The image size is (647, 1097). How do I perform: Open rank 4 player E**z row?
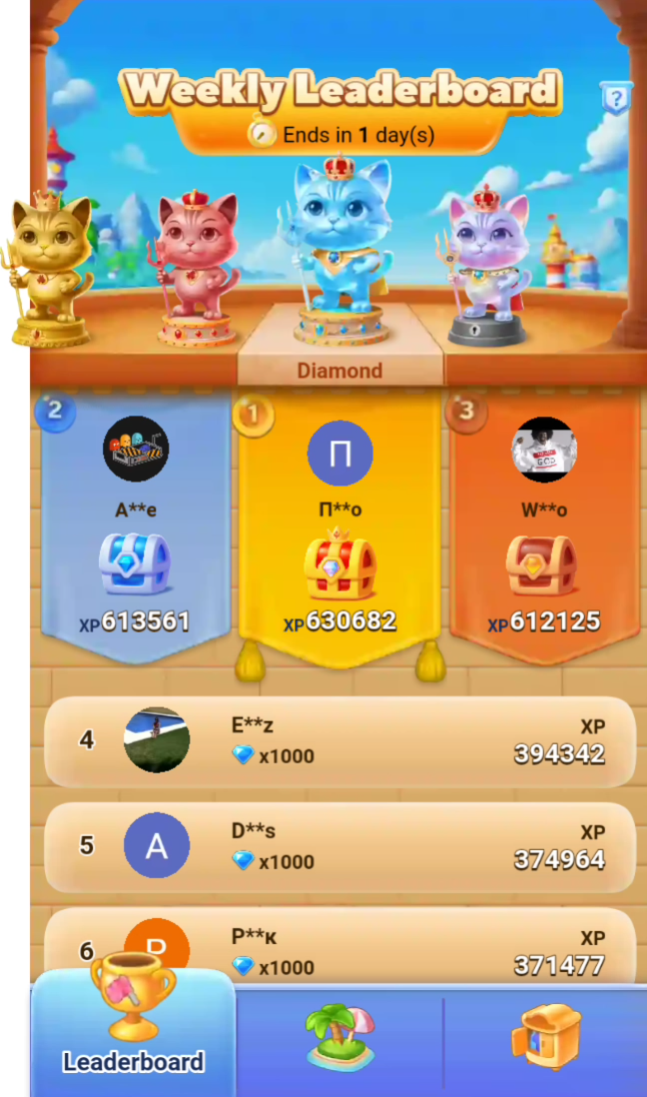pos(340,741)
